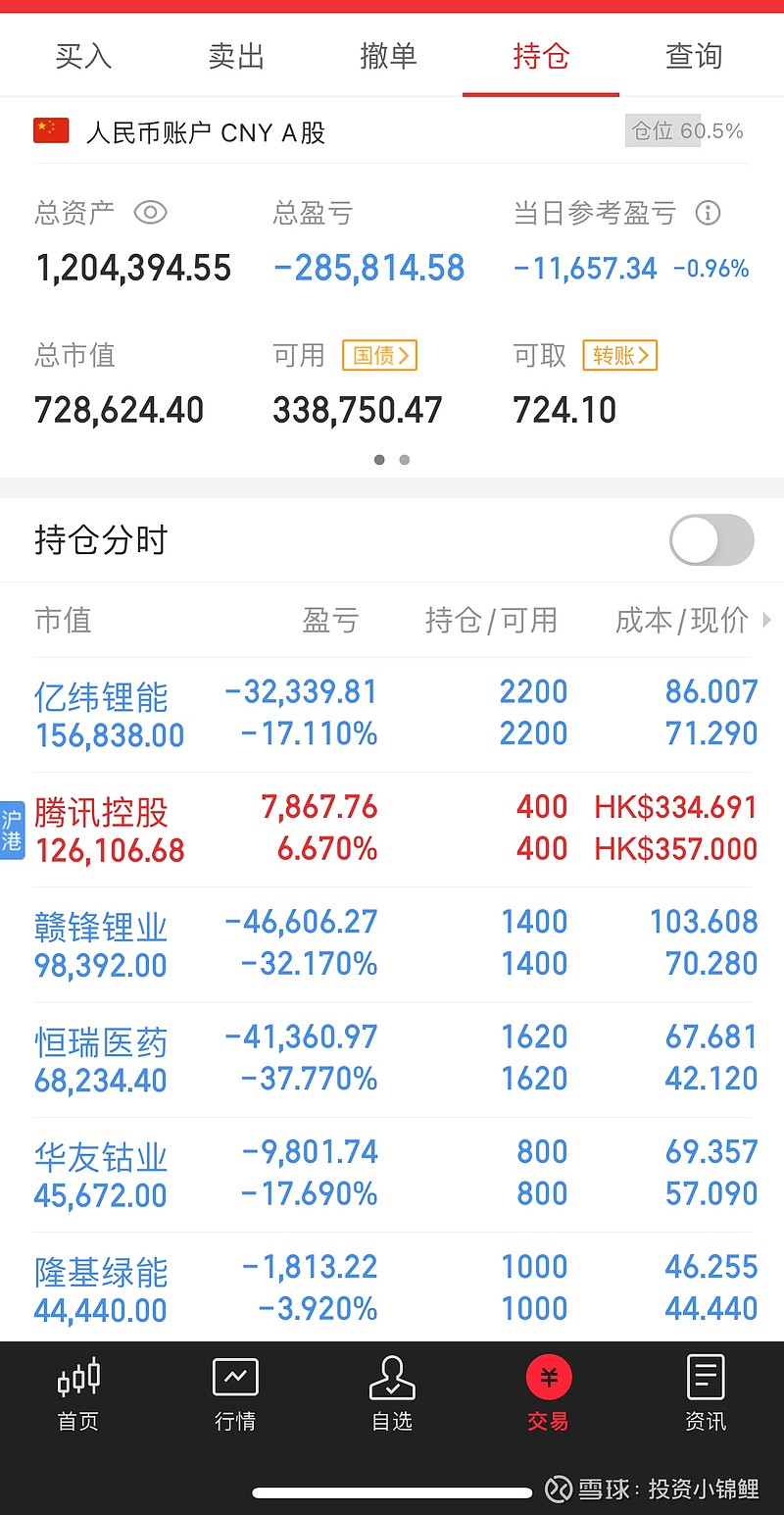
Task: Tap the China flag account icon
Action: [49, 129]
